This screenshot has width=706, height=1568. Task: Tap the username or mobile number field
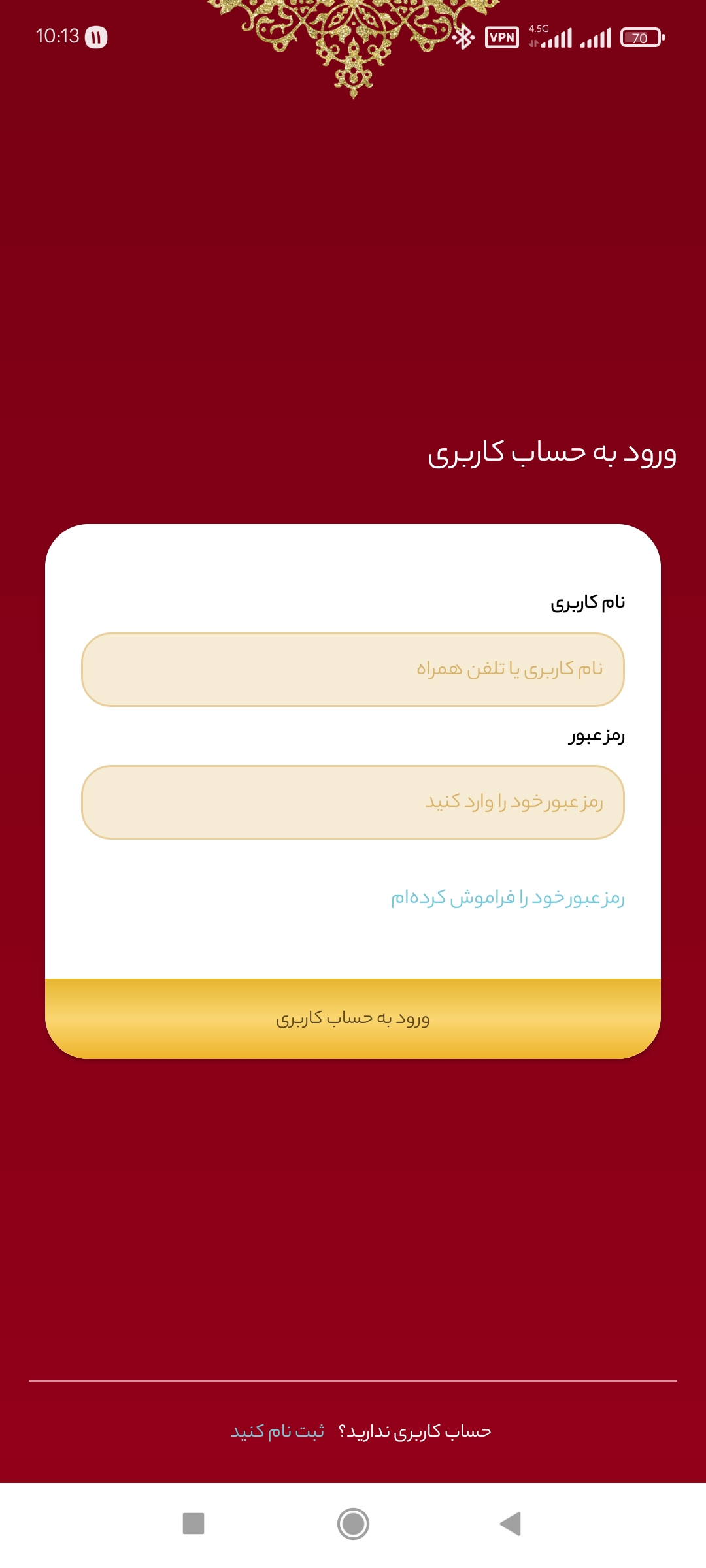point(353,669)
